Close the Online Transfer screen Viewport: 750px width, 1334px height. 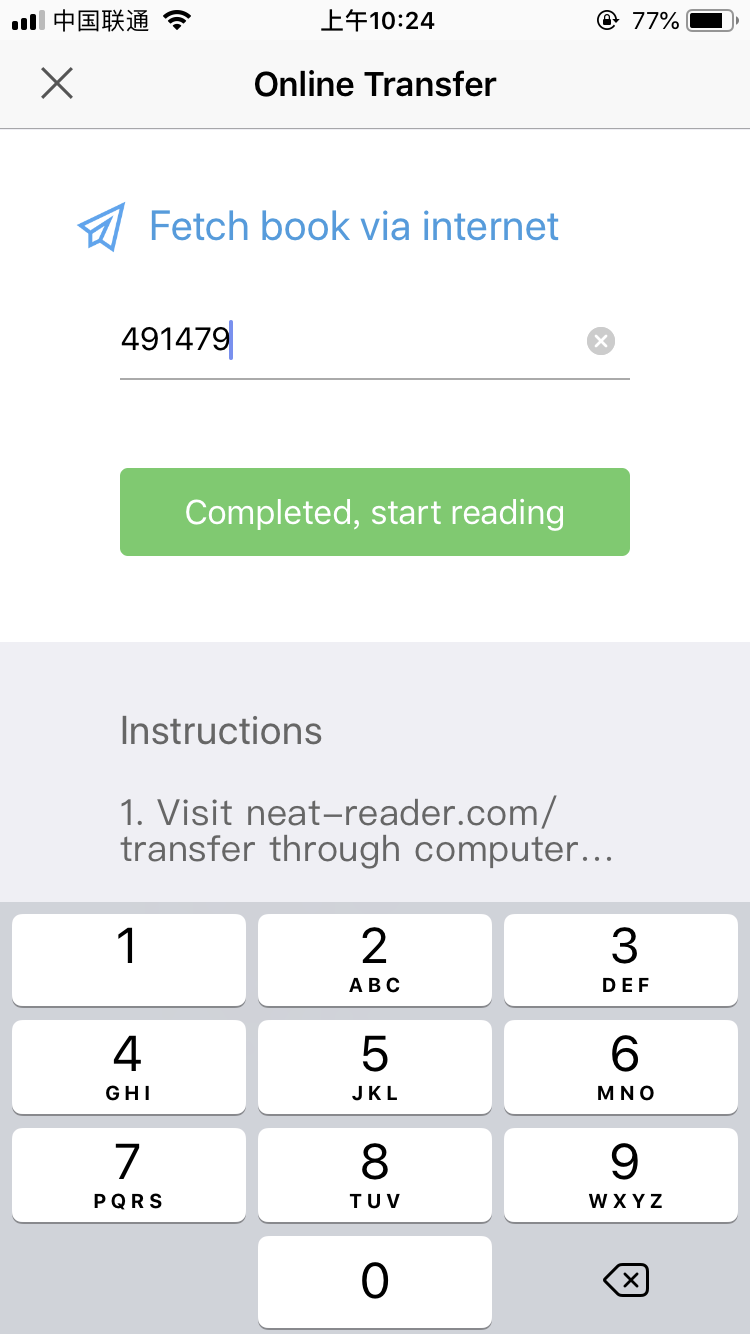tap(57, 84)
